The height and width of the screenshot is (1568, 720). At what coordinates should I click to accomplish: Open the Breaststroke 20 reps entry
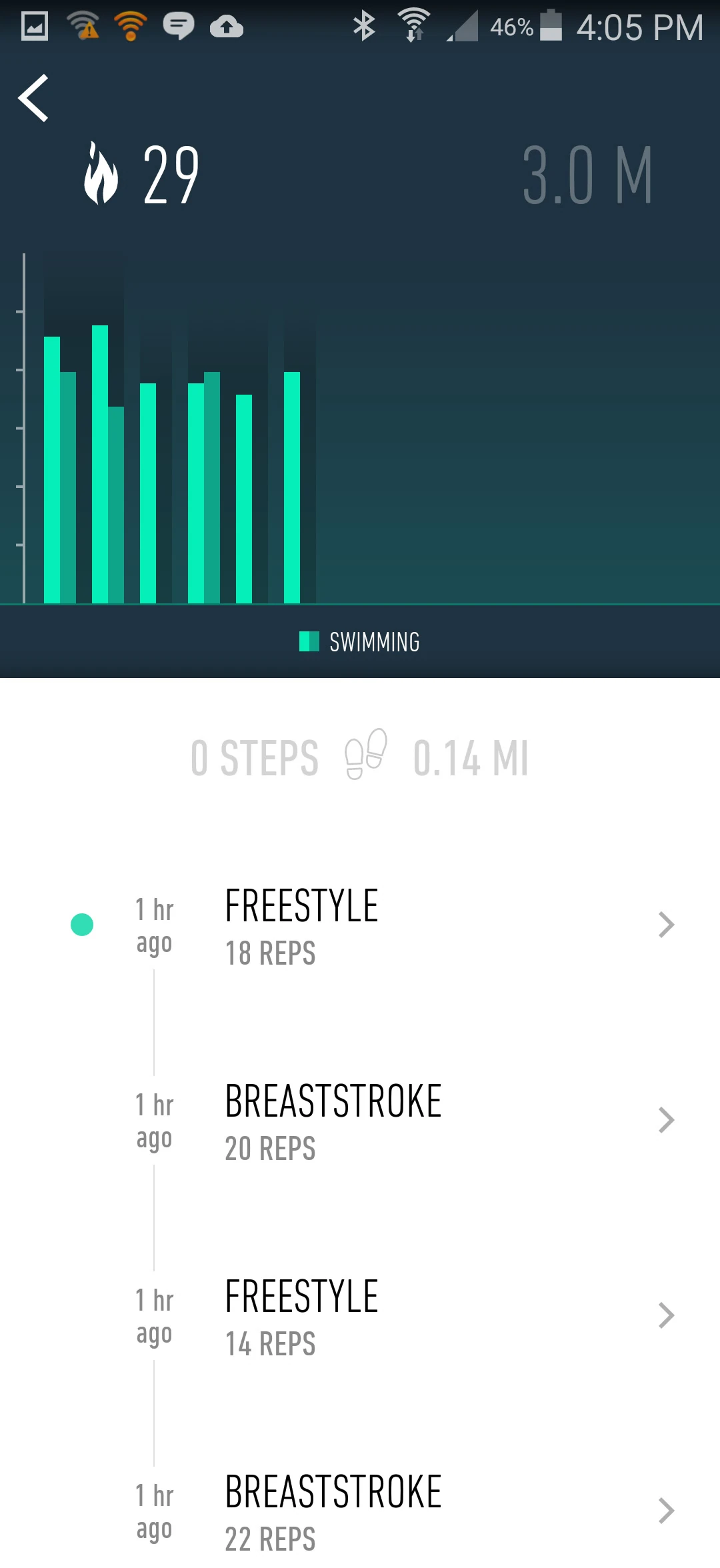pos(373,1121)
